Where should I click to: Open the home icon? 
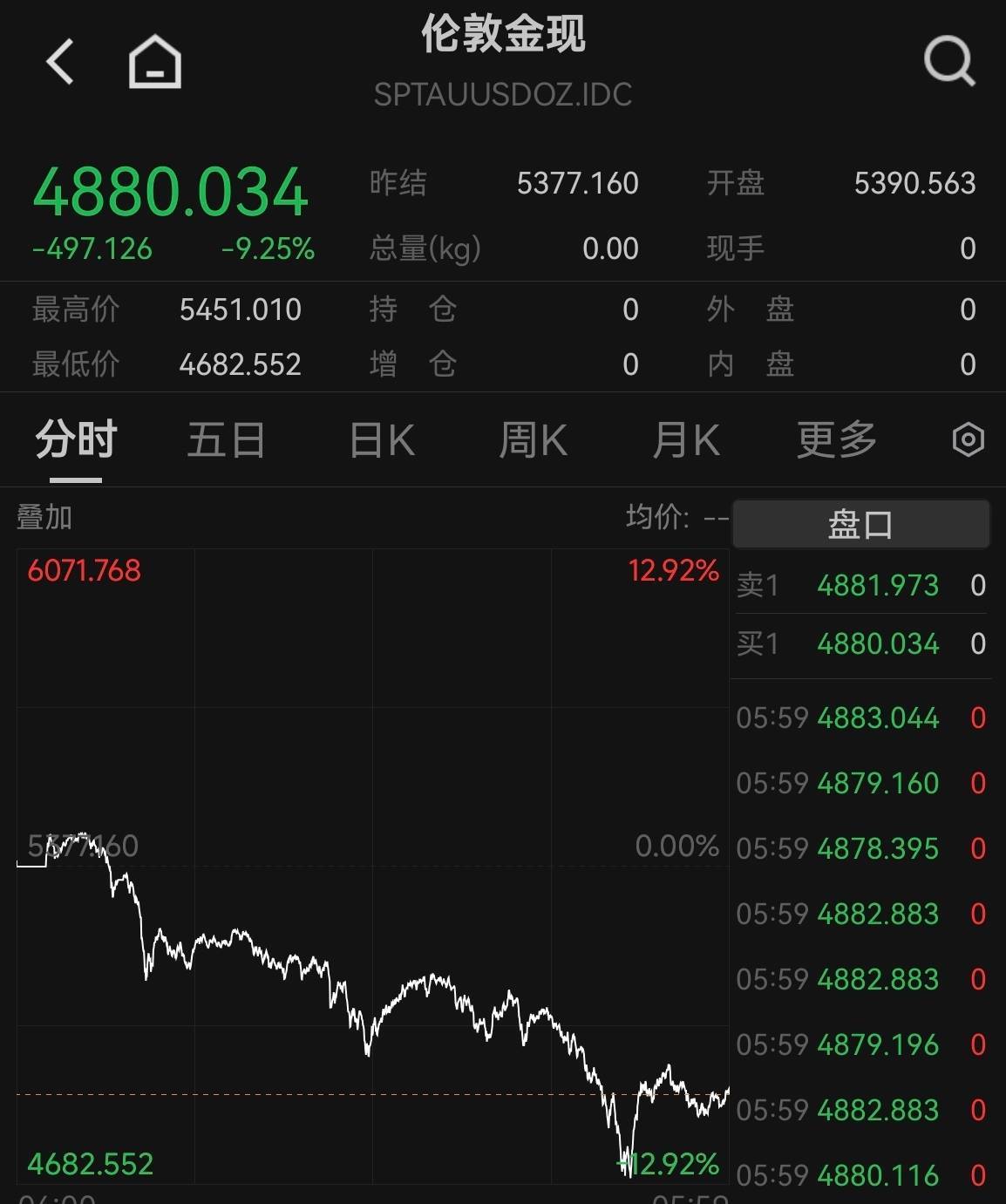click(x=155, y=62)
